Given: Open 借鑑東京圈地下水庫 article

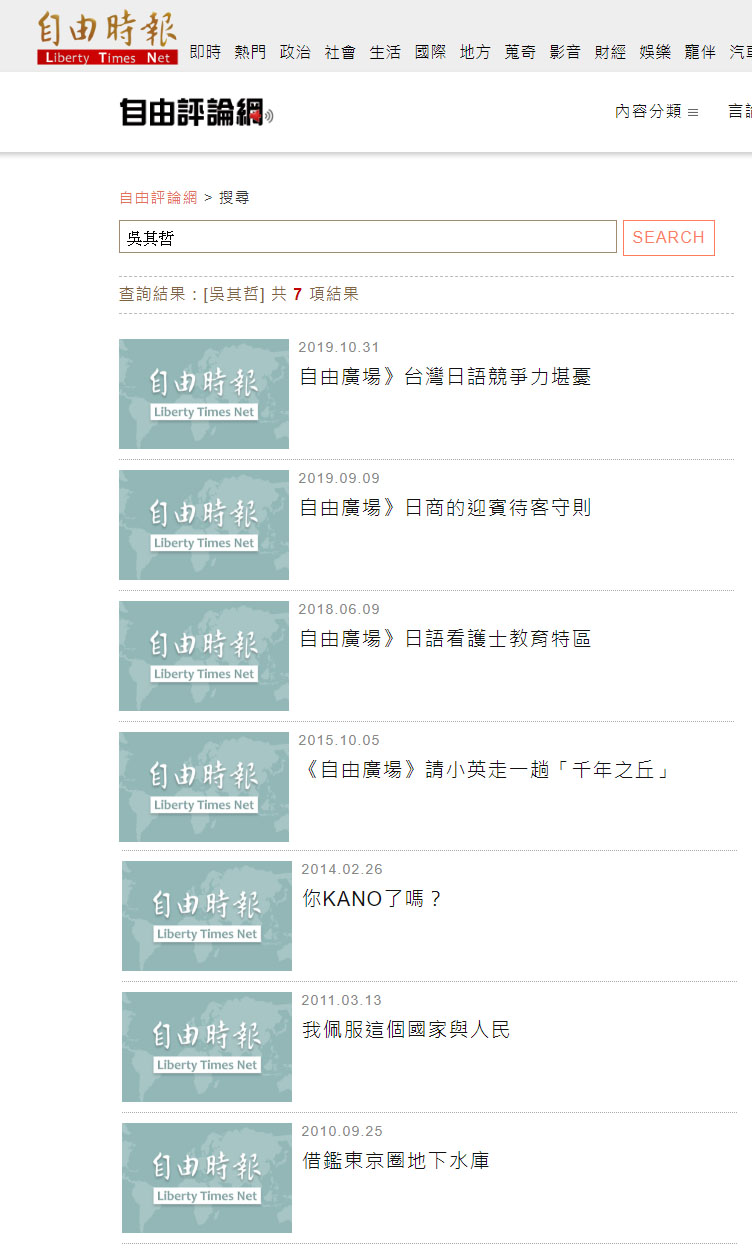Looking at the screenshot, I should 396,1161.
